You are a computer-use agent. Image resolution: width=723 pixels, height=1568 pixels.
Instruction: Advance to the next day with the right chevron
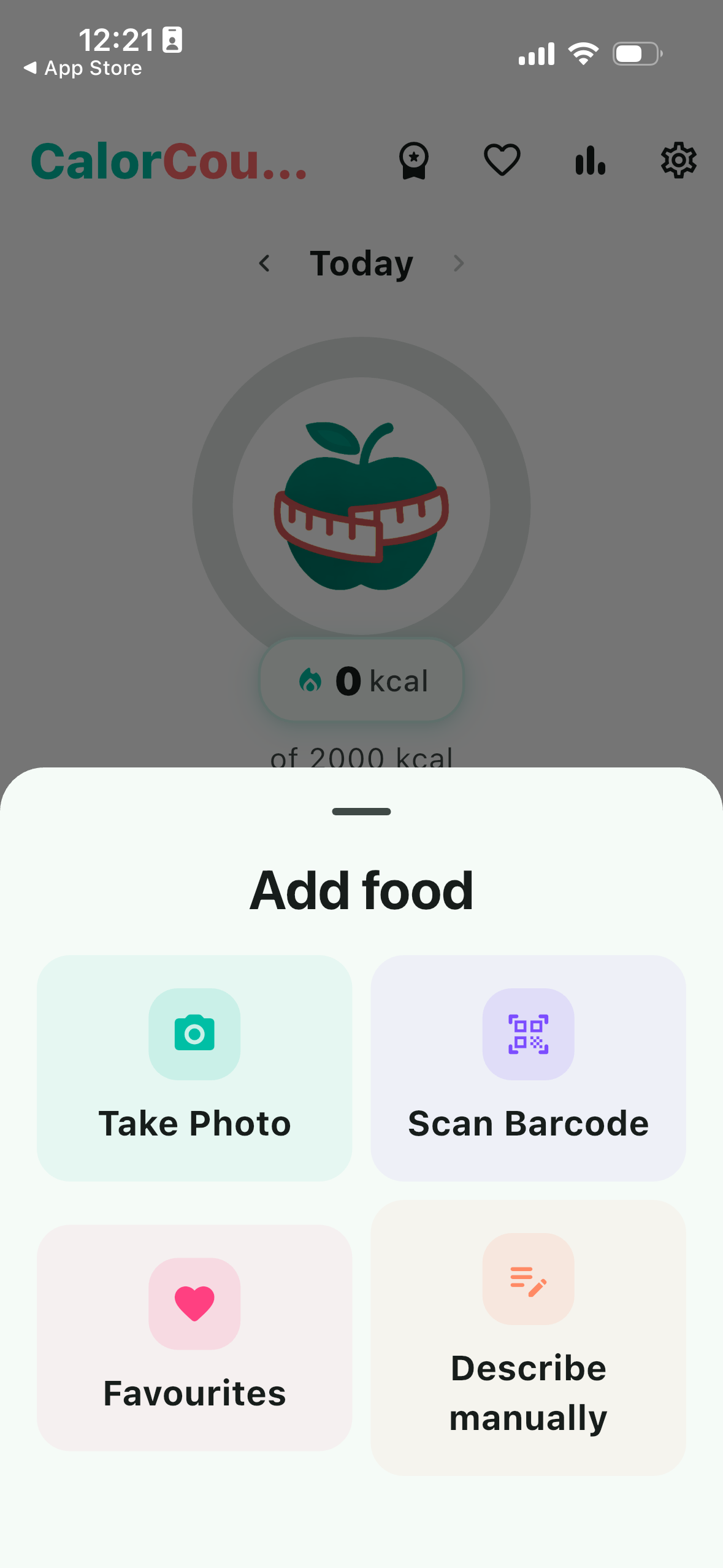[x=458, y=263]
